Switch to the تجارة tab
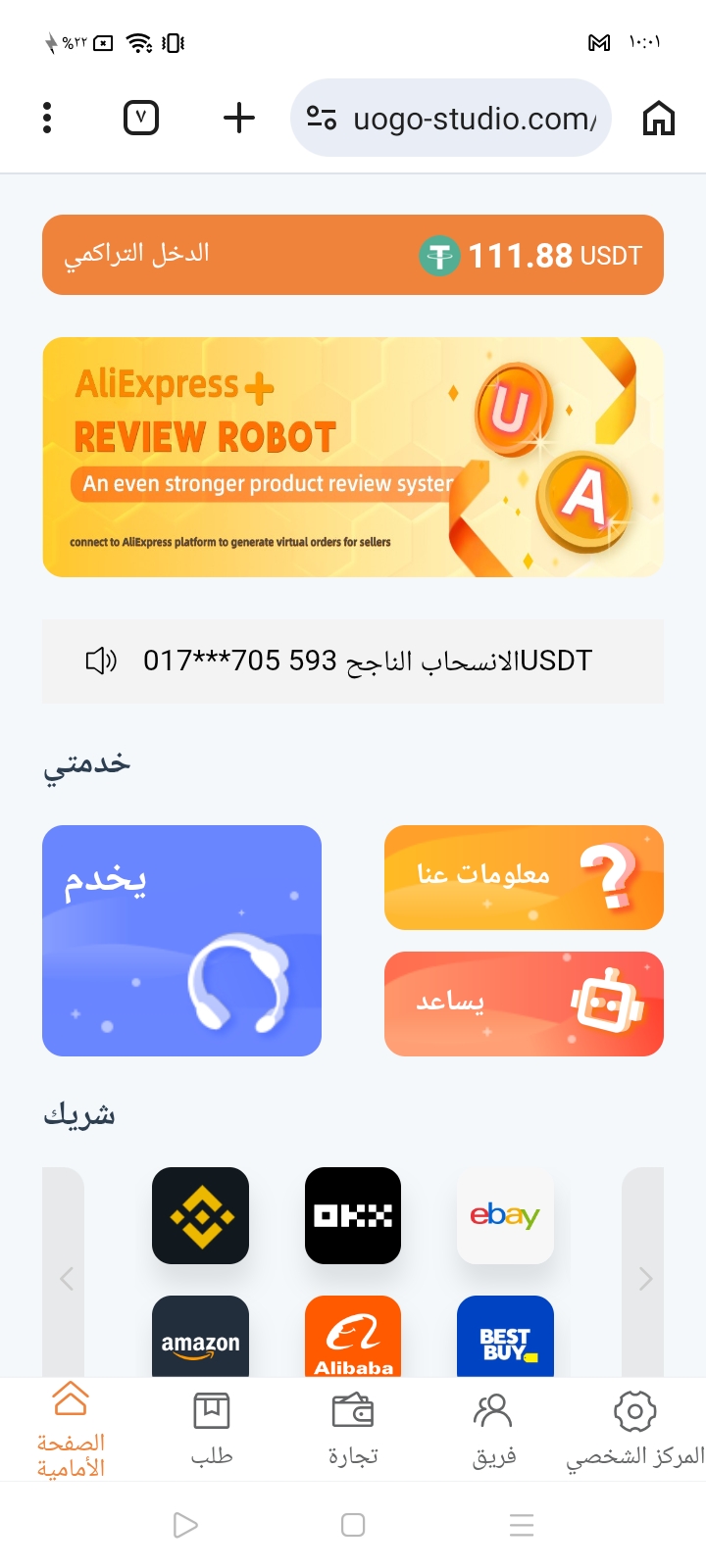 tap(353, 1429)
